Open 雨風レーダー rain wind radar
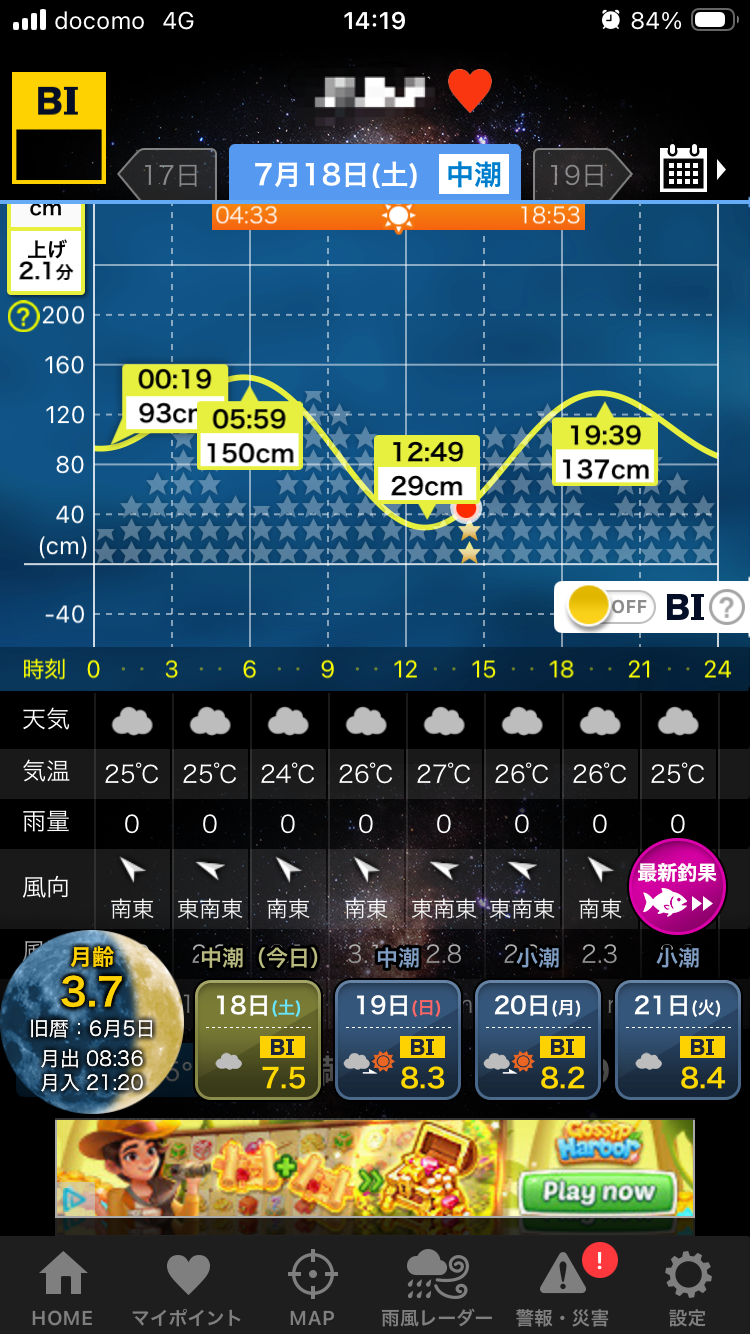The image size is (750, 1334). point(437,1289)
